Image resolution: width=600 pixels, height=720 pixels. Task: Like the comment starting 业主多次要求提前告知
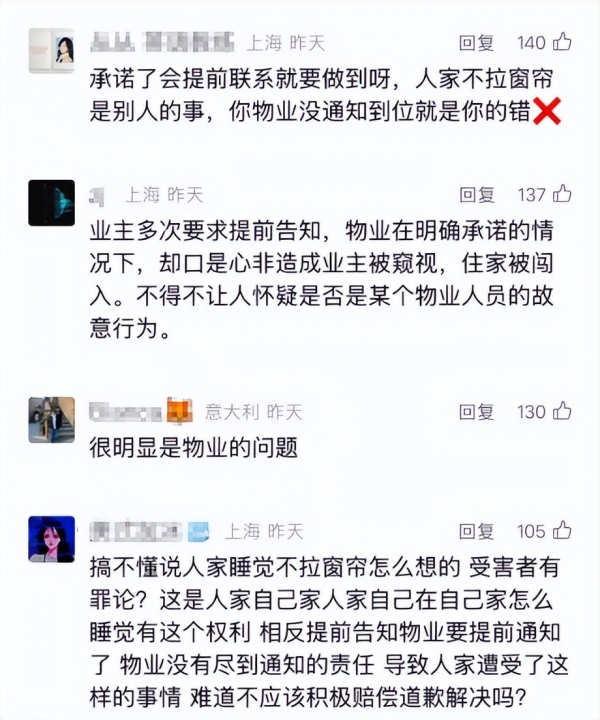562,194
